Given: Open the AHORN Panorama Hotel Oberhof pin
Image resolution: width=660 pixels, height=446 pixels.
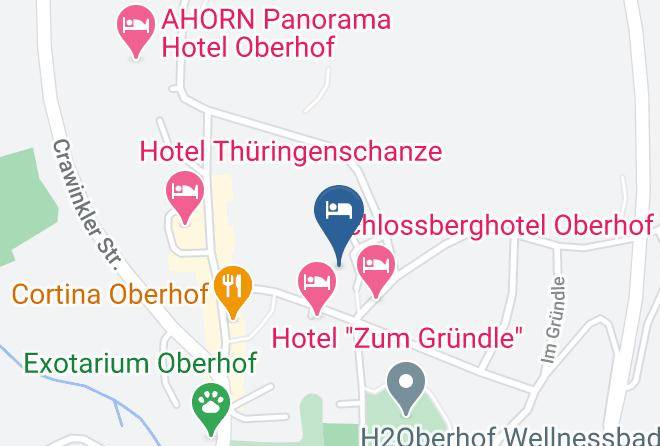Looking at the screenshot, I should point(136,32).
